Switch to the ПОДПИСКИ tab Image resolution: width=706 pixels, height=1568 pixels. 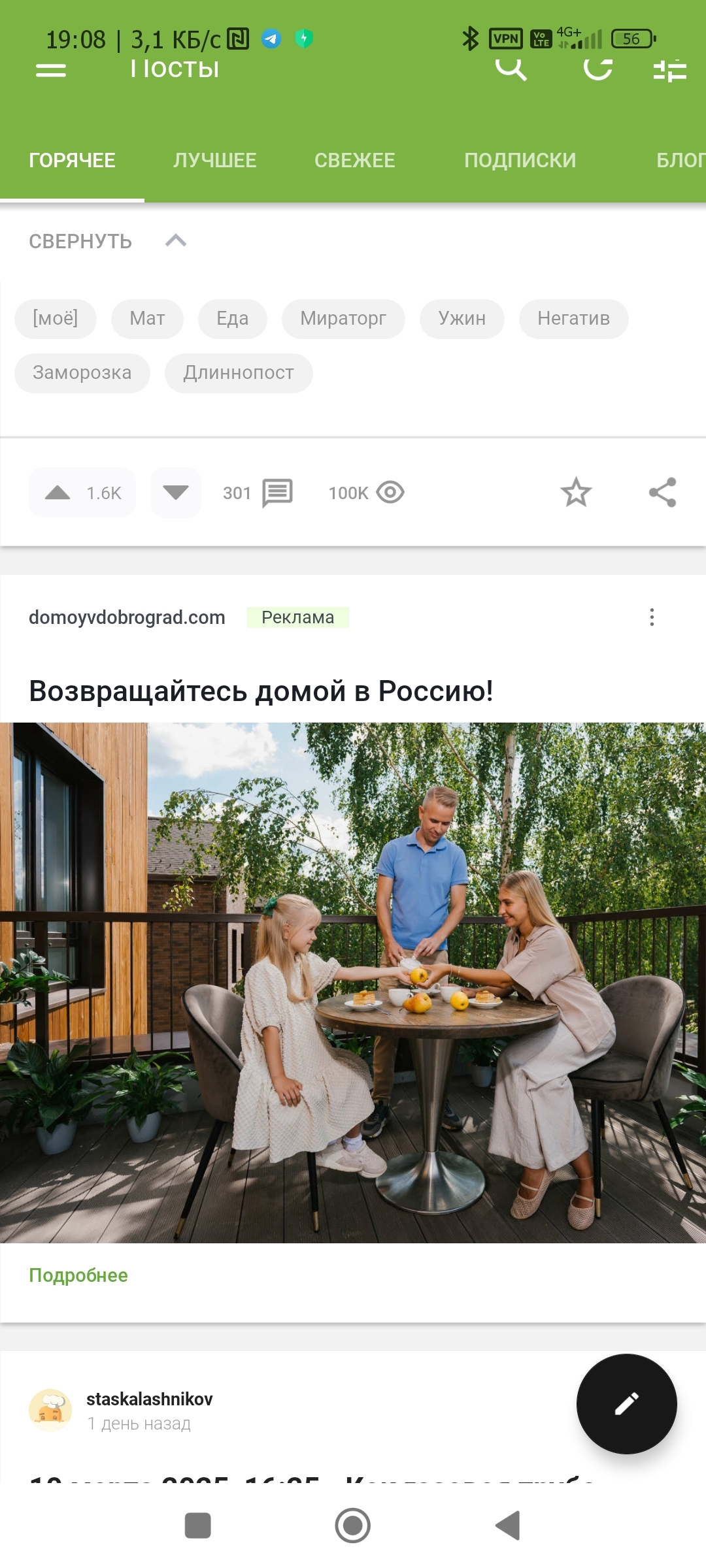[520, 160]
